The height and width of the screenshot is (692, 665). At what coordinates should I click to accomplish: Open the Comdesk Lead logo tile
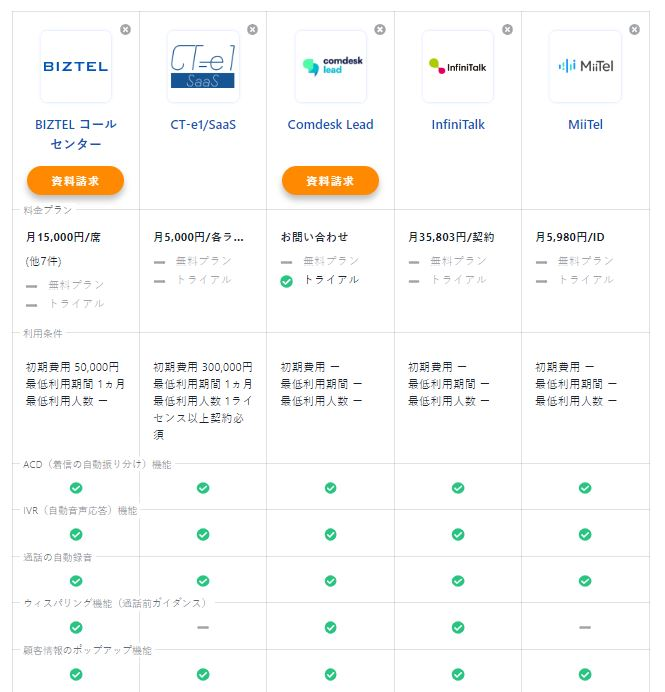coord(330,67)
